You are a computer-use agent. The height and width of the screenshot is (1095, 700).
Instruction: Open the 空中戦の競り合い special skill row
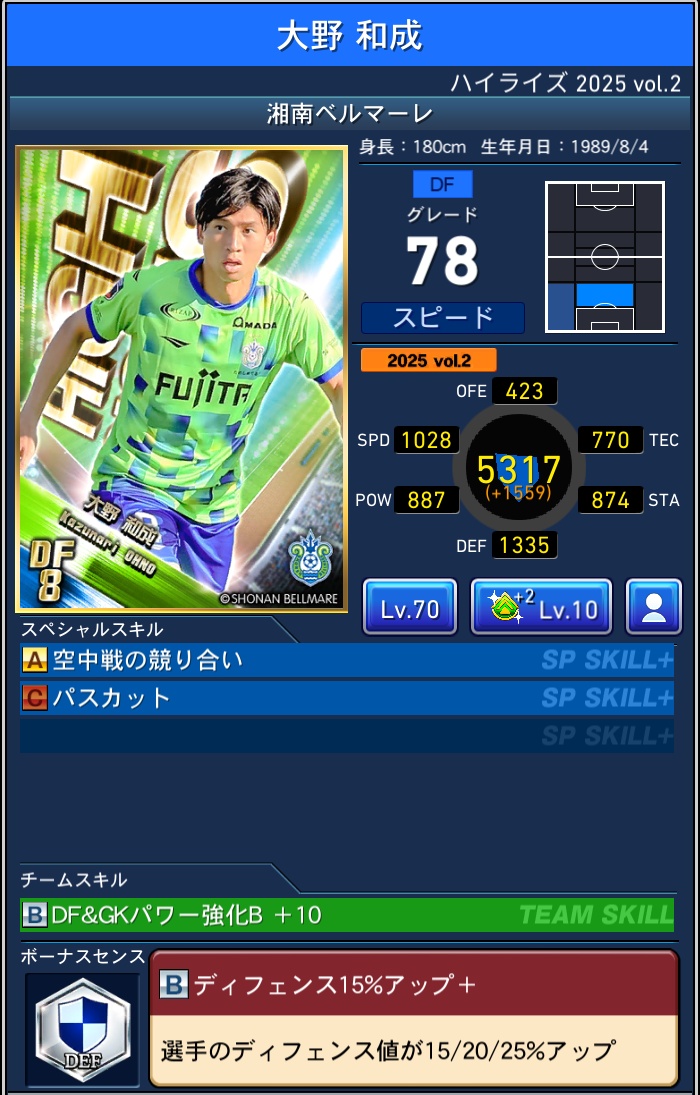tap(346, 660)
